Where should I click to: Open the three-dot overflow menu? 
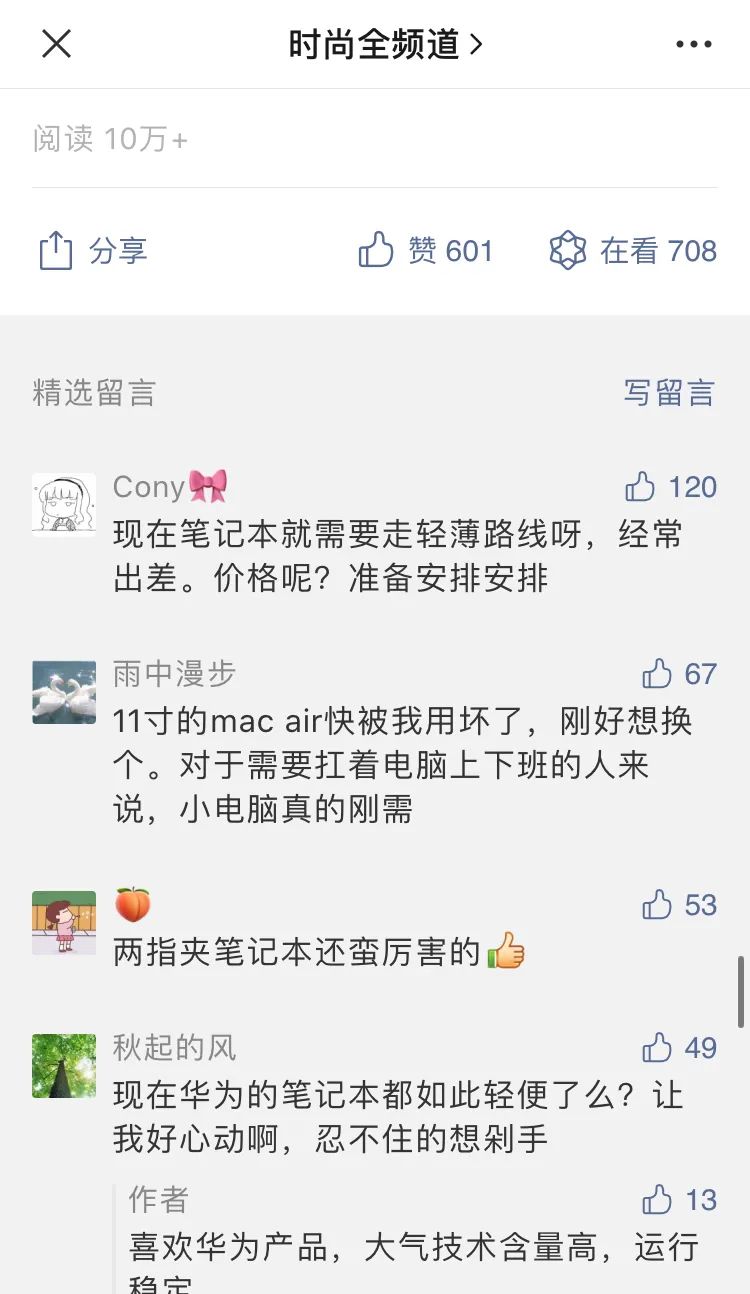[x=693, y=44]
